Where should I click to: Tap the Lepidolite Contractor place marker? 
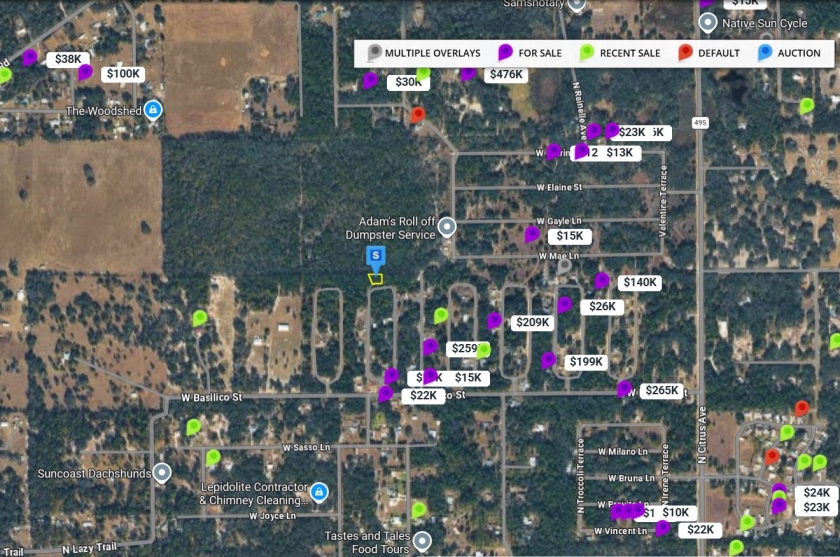319,492
